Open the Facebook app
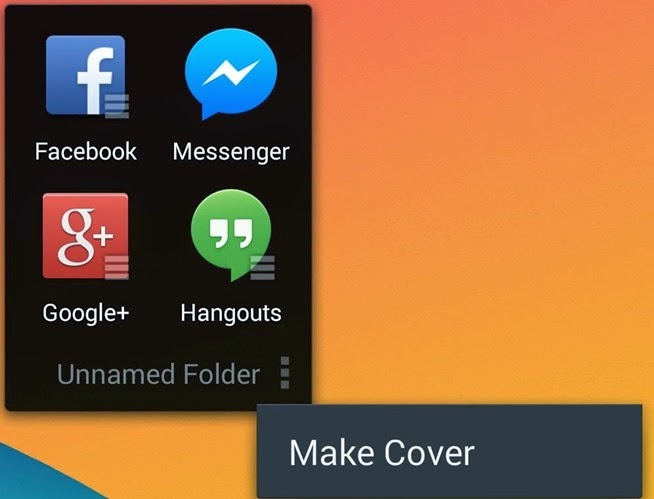 (85, 79)
